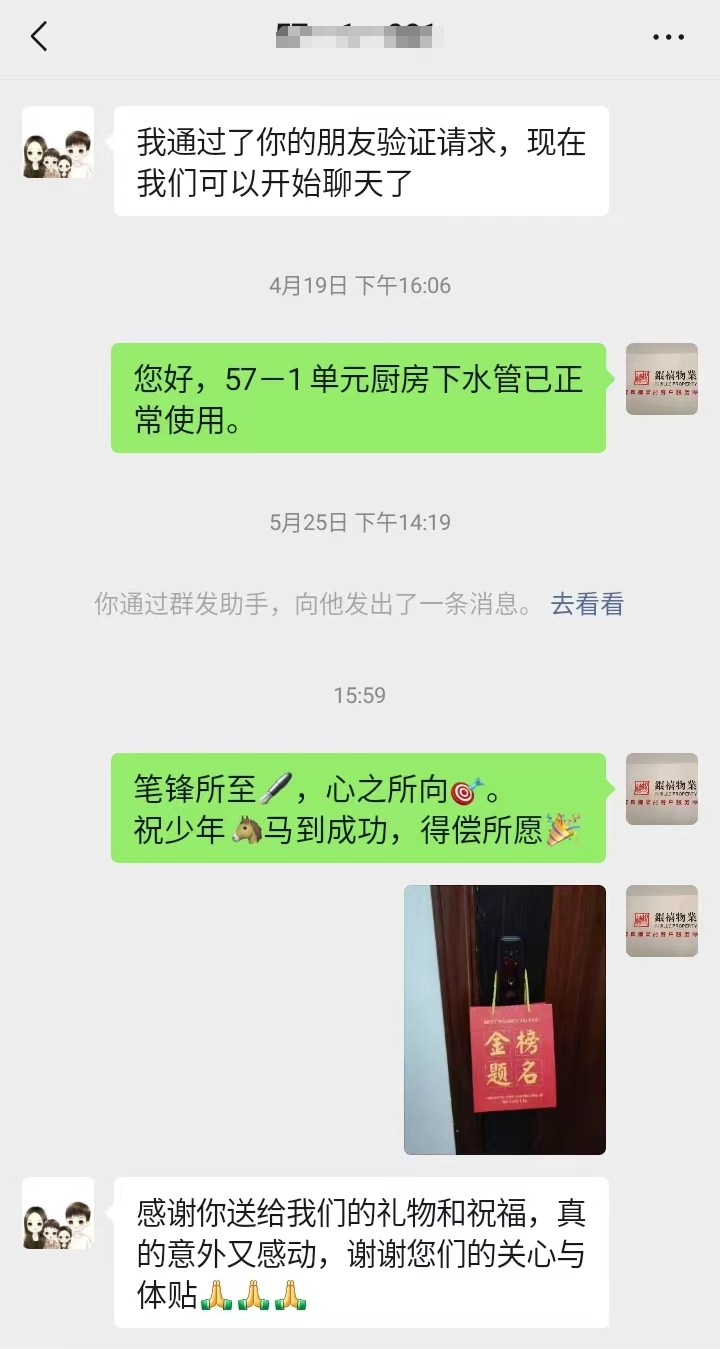Open the 金榜题名 gift bag photo
This screenshot has width=720, height=1349.
(505, 1019)
